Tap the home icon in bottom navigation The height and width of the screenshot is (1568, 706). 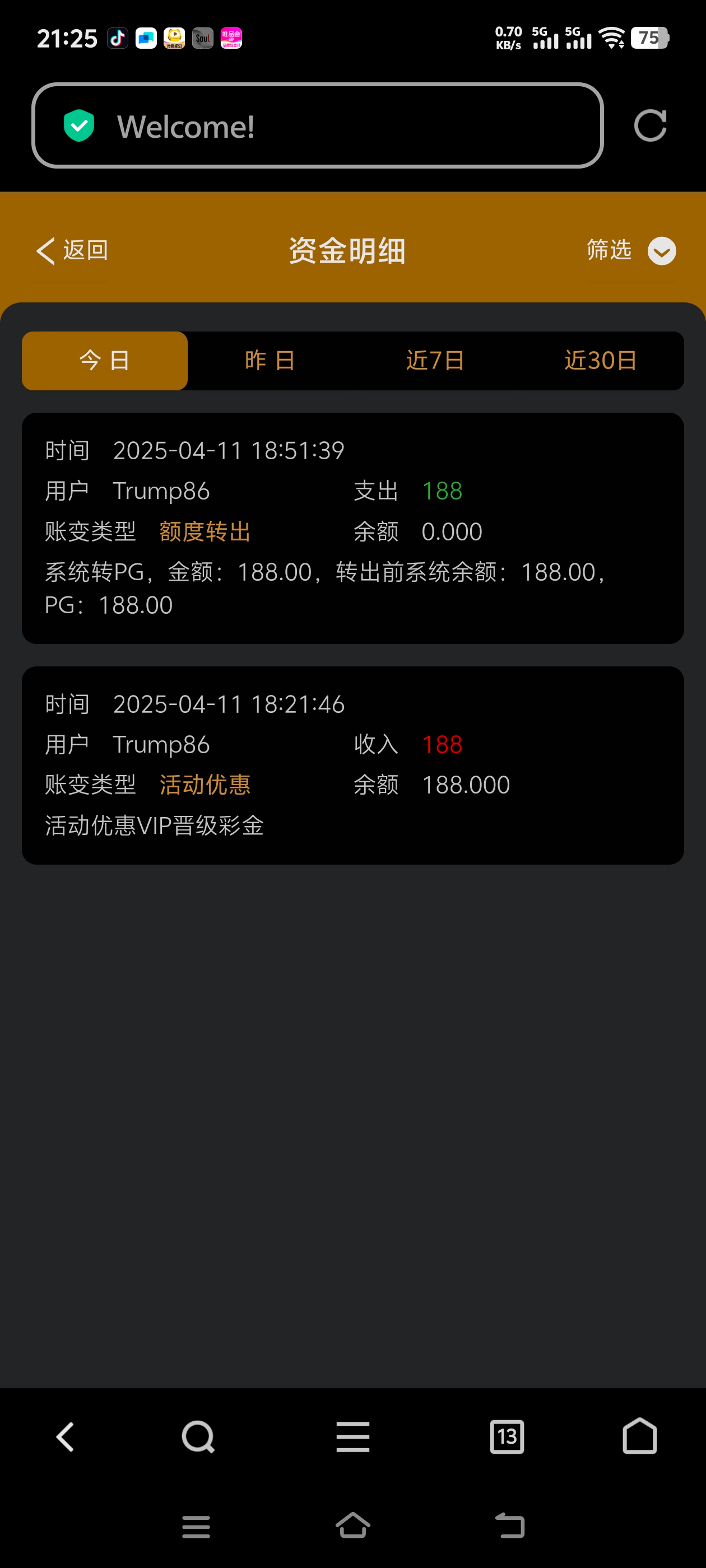(638, 1437)
